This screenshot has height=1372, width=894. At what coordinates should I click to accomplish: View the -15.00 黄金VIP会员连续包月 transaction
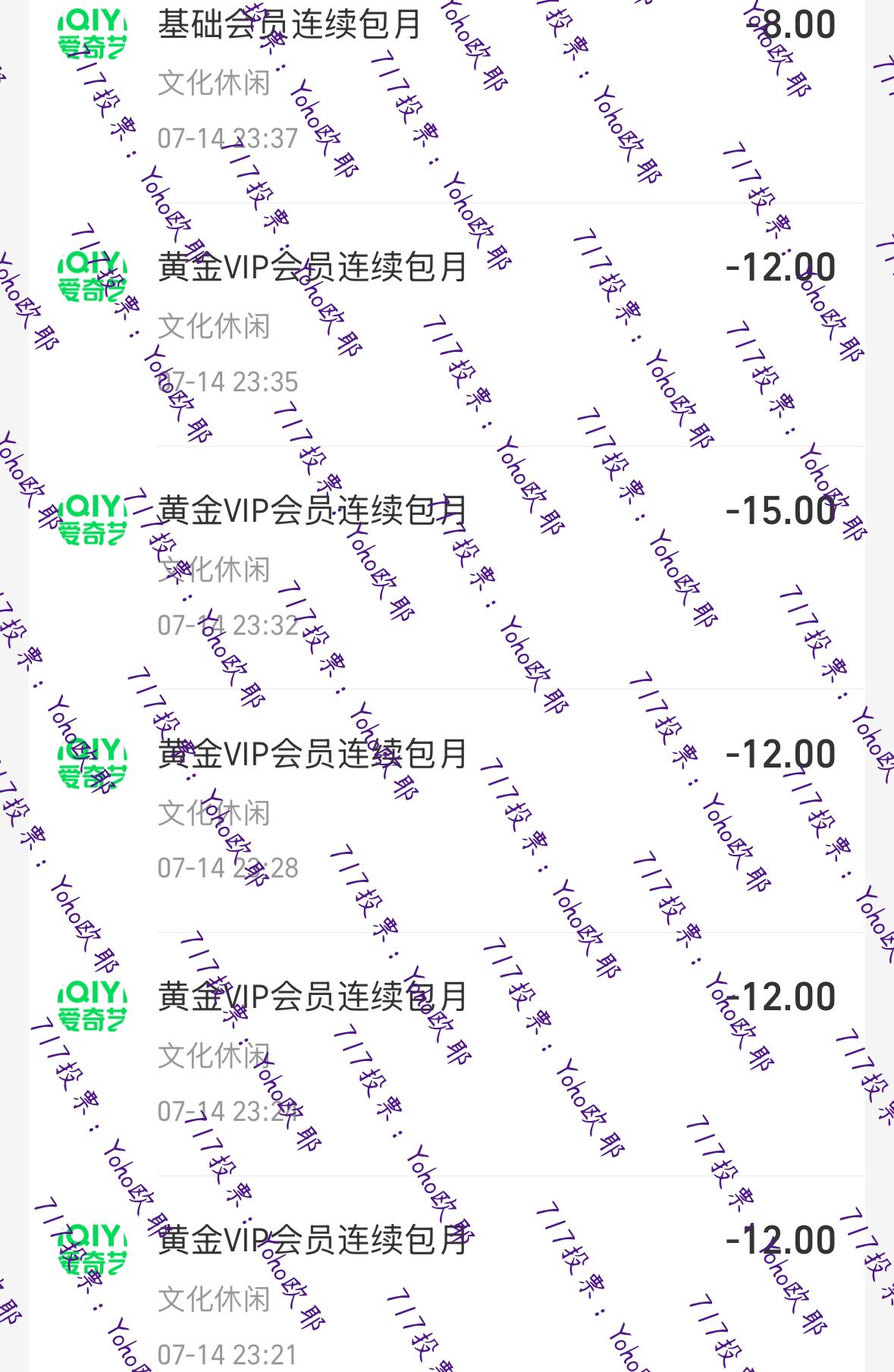447,567
